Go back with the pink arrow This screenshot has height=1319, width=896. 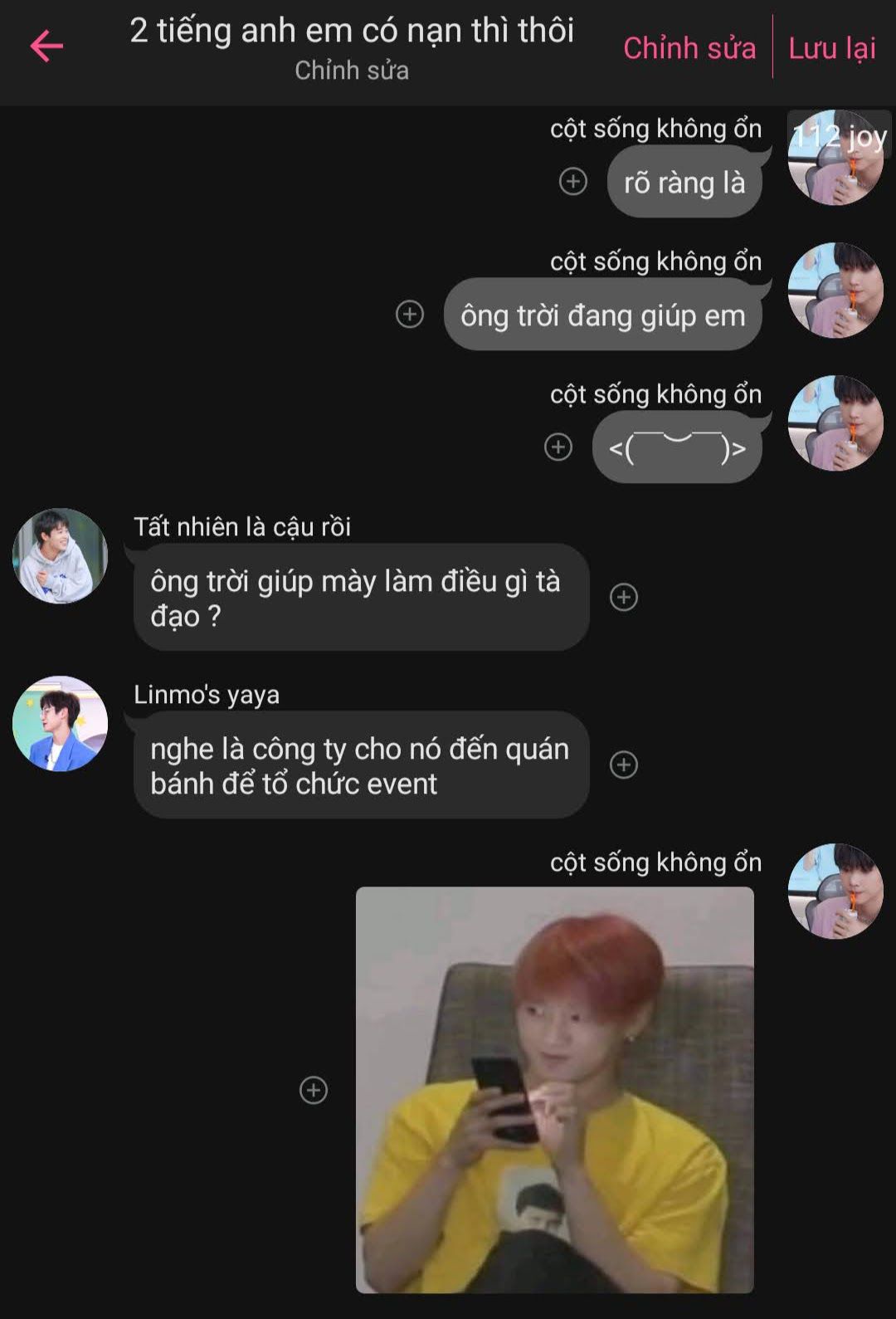point(46,46)
